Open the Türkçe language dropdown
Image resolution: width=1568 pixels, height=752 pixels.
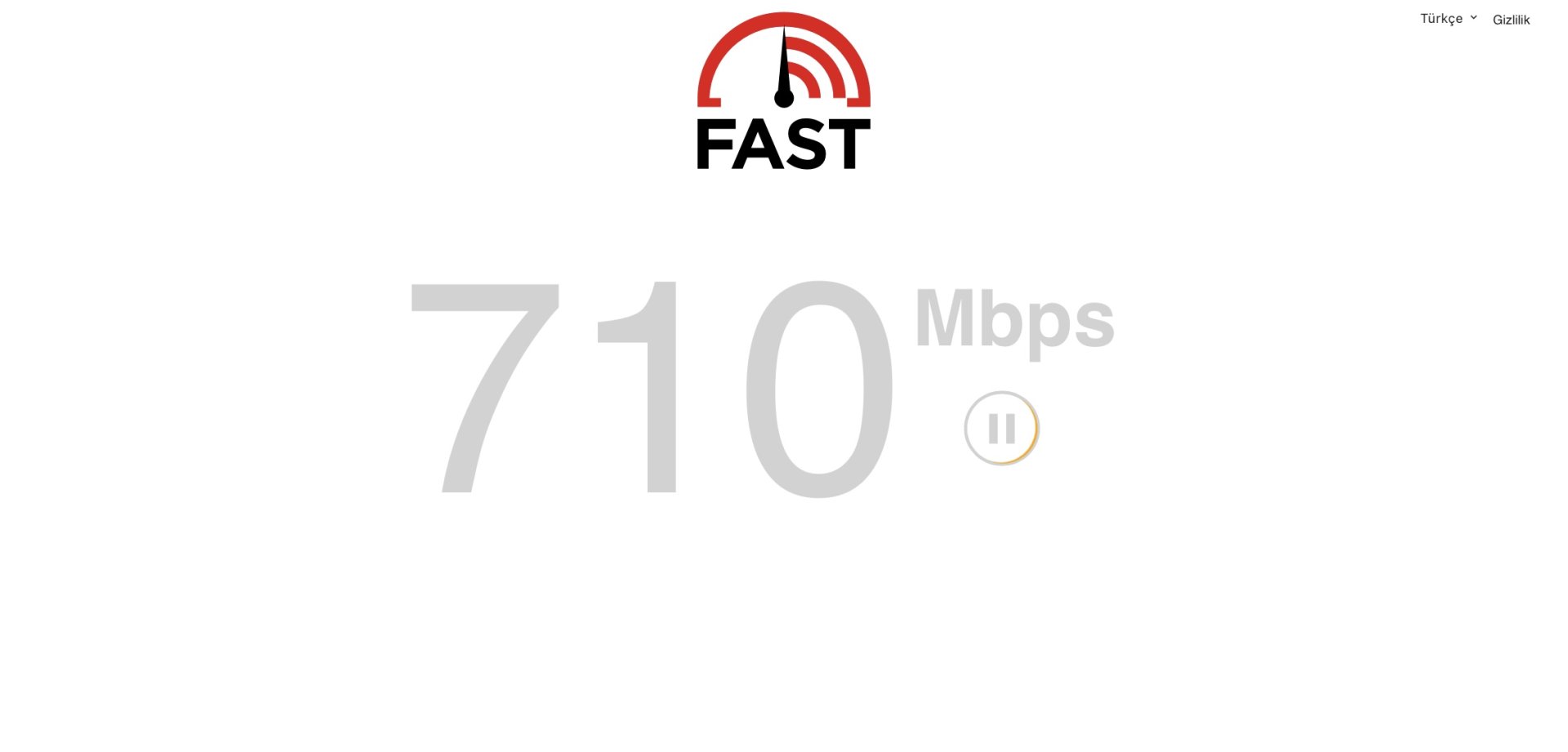[1448, 19]
